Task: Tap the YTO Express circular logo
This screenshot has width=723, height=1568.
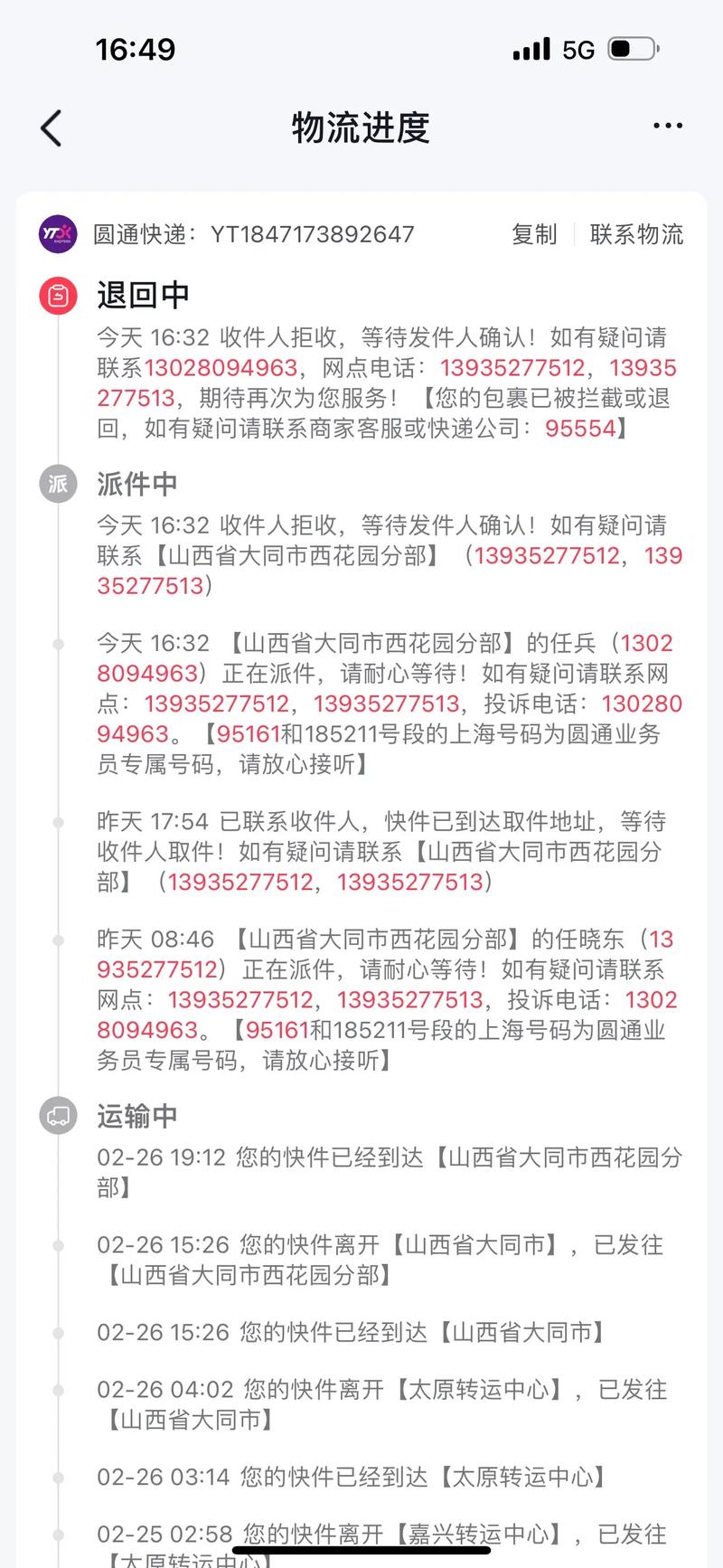Action: point(56,234)
